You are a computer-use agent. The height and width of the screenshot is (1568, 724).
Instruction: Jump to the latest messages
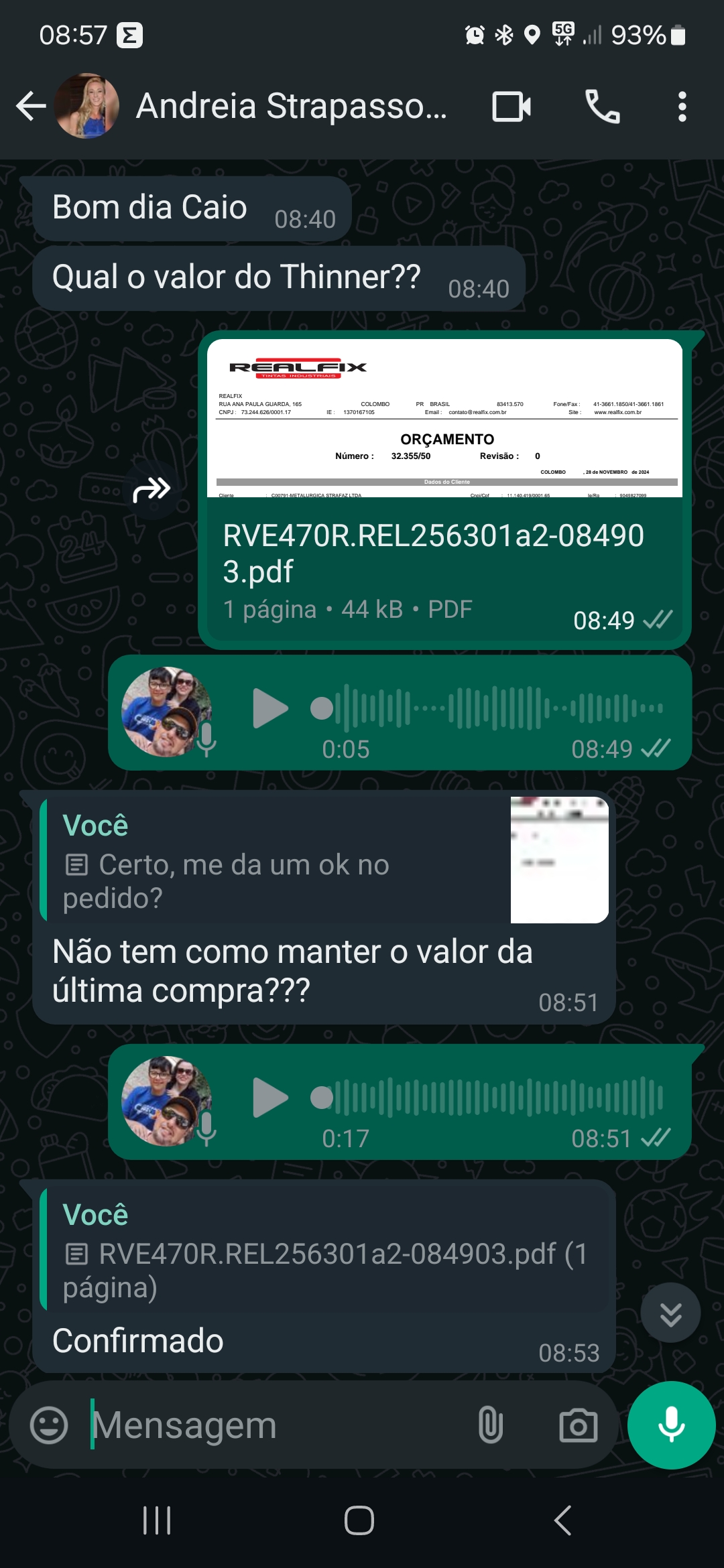670,1313
